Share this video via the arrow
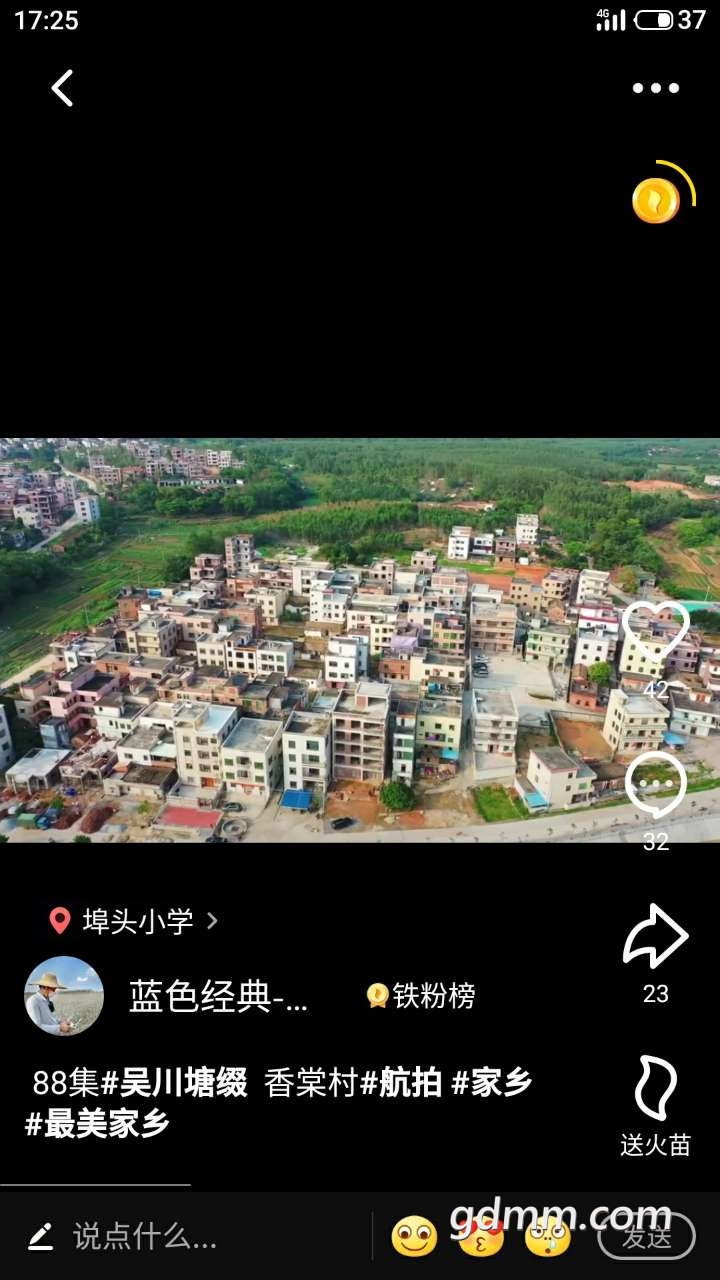Viewport: 720px width, 1280px height. [655, 937]
